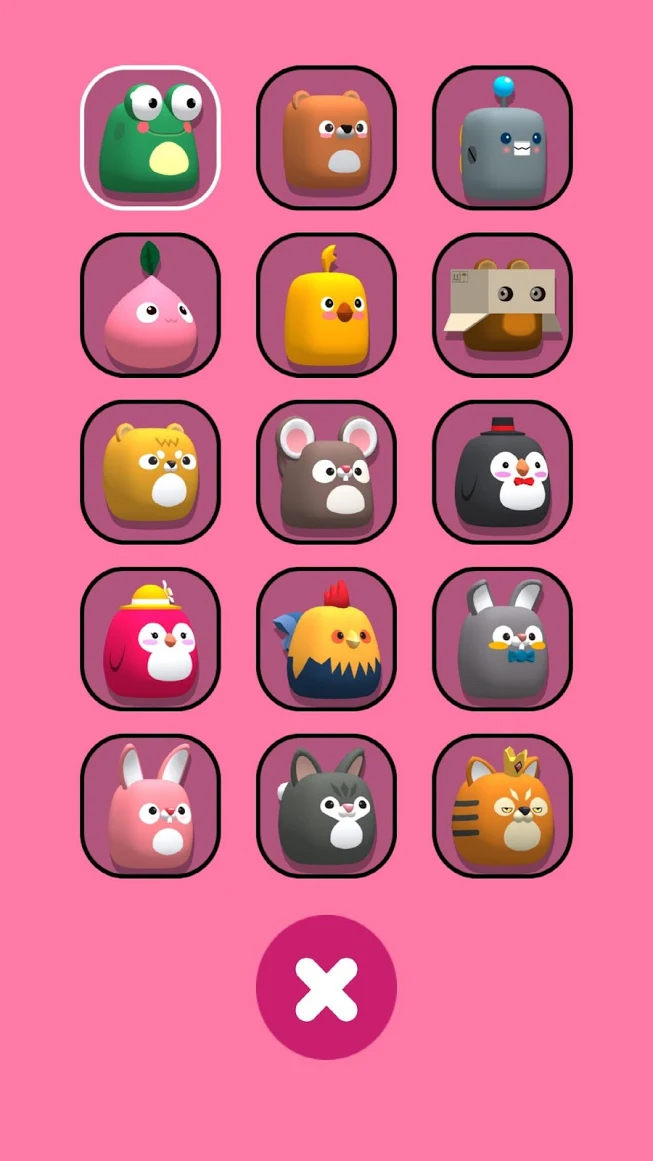This screenshot has height=1161, width=653.
Task: Choose the brown bear character
Action: (326, 138)
